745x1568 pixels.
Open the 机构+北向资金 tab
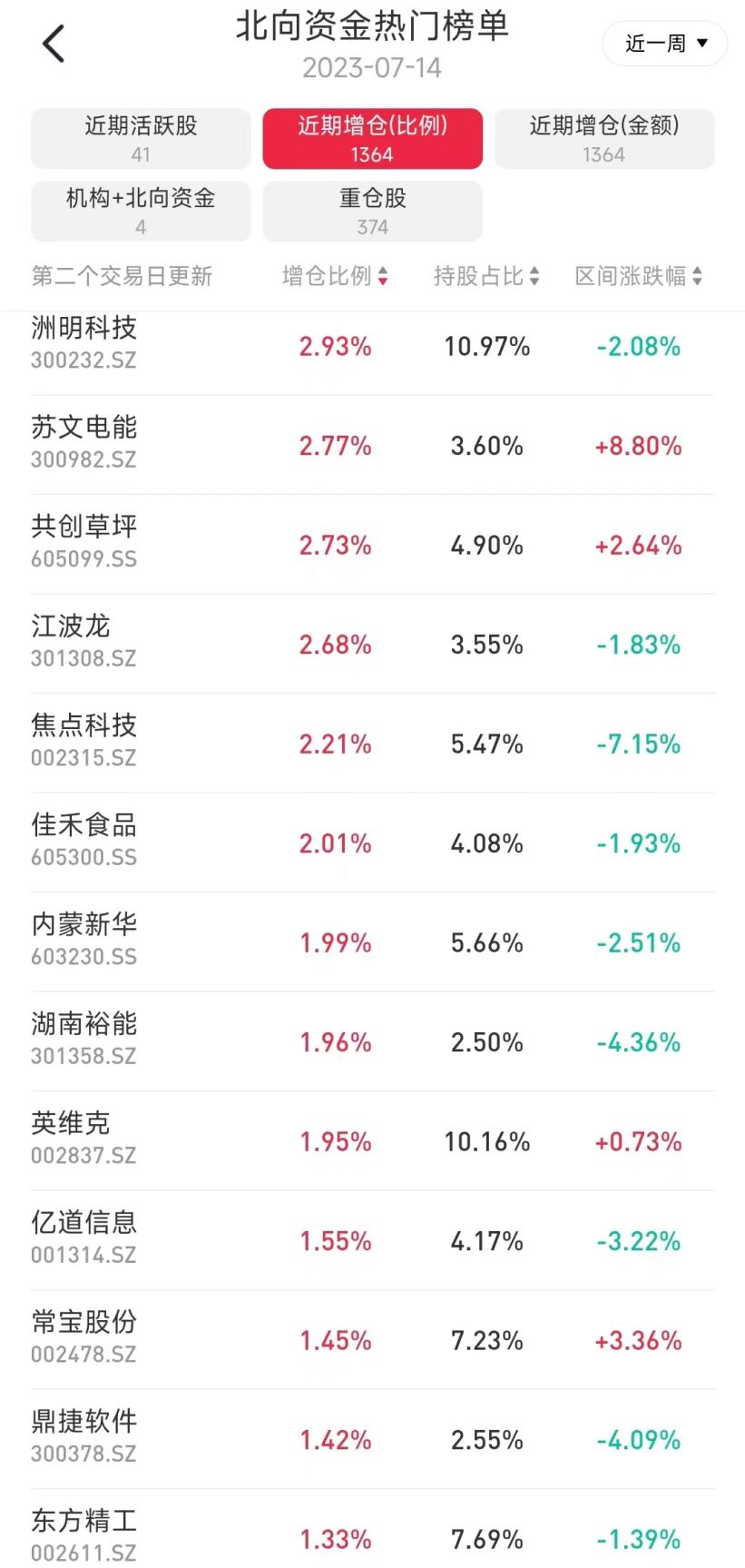[141, 211]
